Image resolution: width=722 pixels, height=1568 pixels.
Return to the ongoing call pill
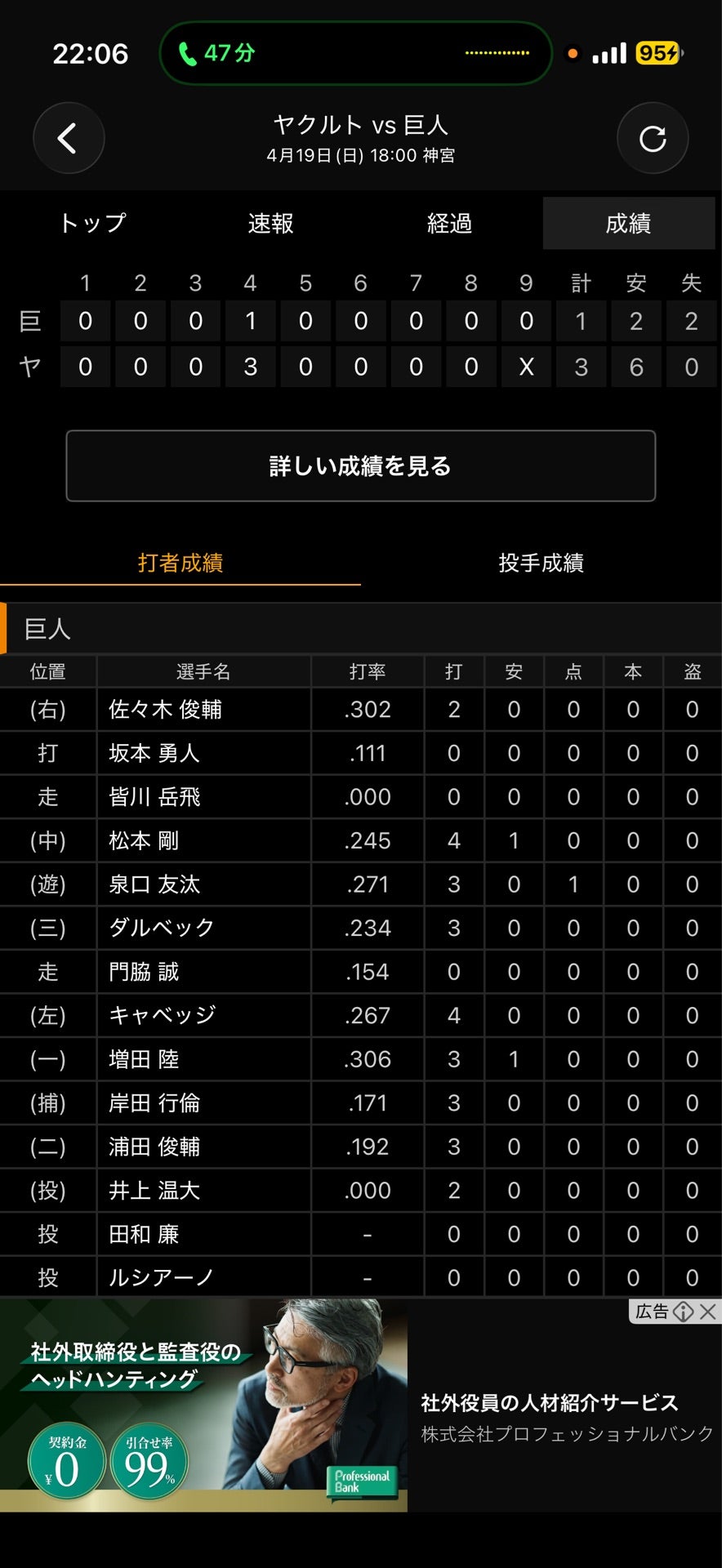pos(356,53)
